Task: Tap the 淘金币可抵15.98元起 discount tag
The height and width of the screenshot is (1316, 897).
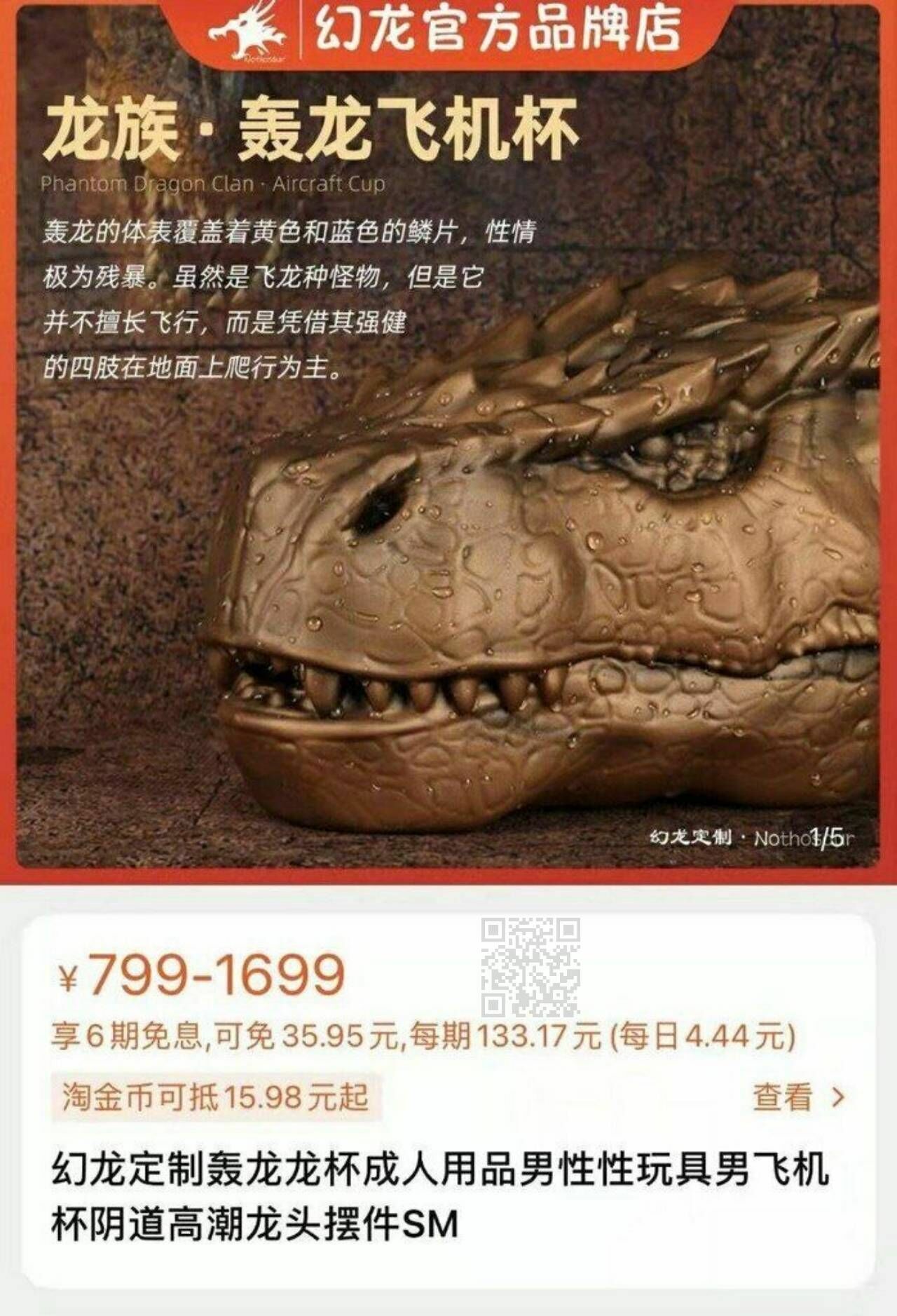Action: pyautogui.click(x=216, y=1097)
